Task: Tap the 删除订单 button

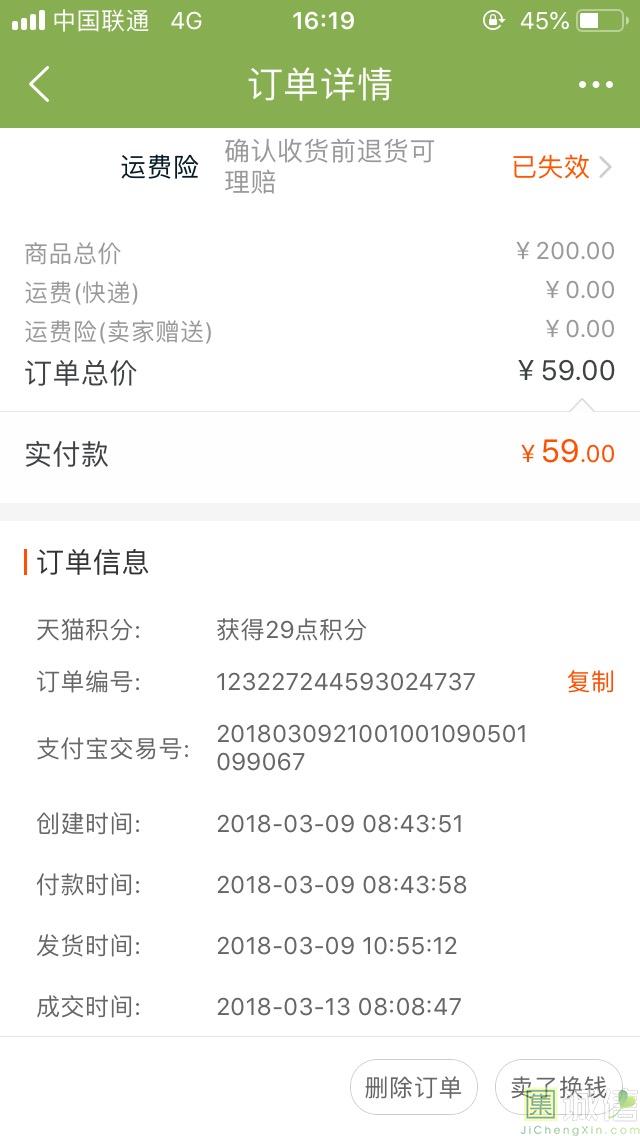Action: pyautogui.click(x=413, y=1087)
